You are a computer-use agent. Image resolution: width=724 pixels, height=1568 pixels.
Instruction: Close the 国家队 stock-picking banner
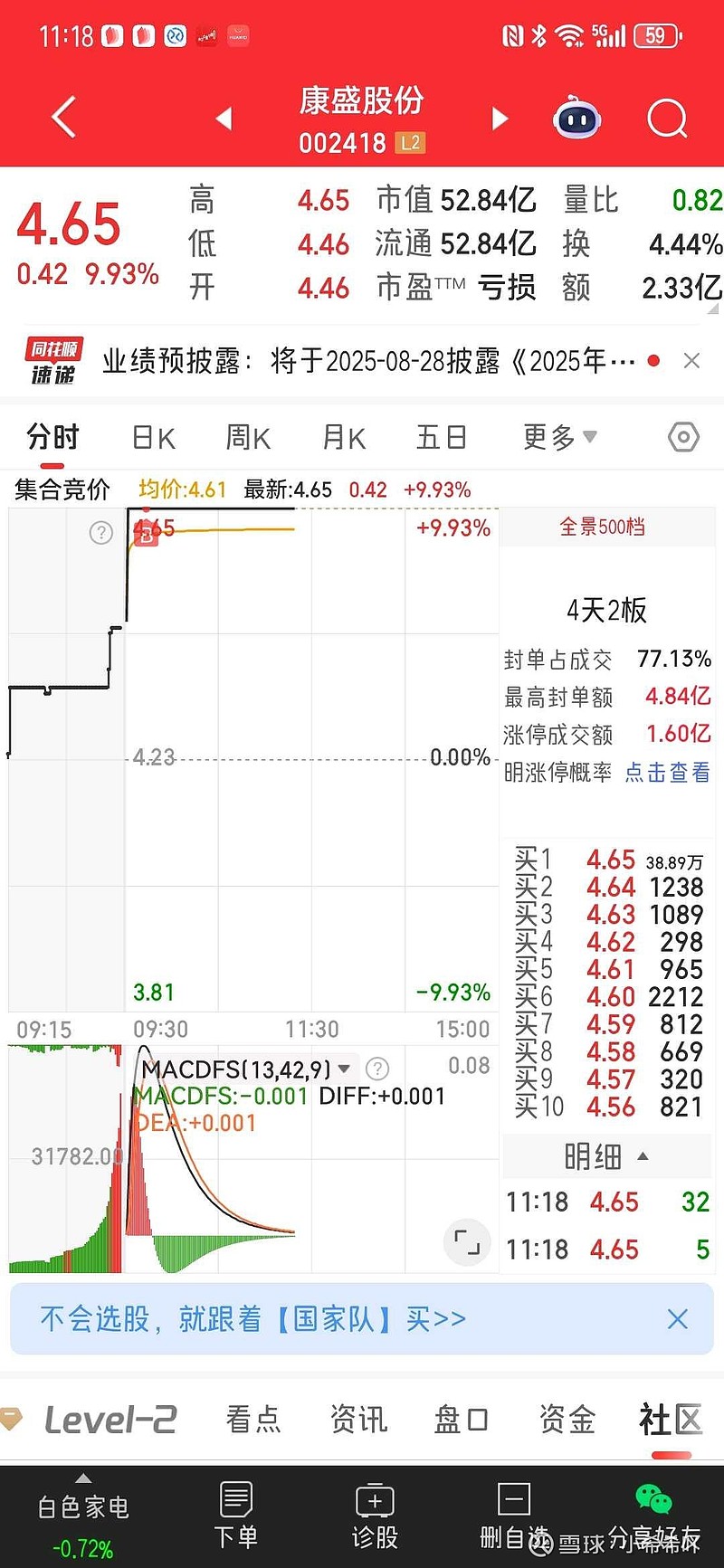coord(677,1319)
